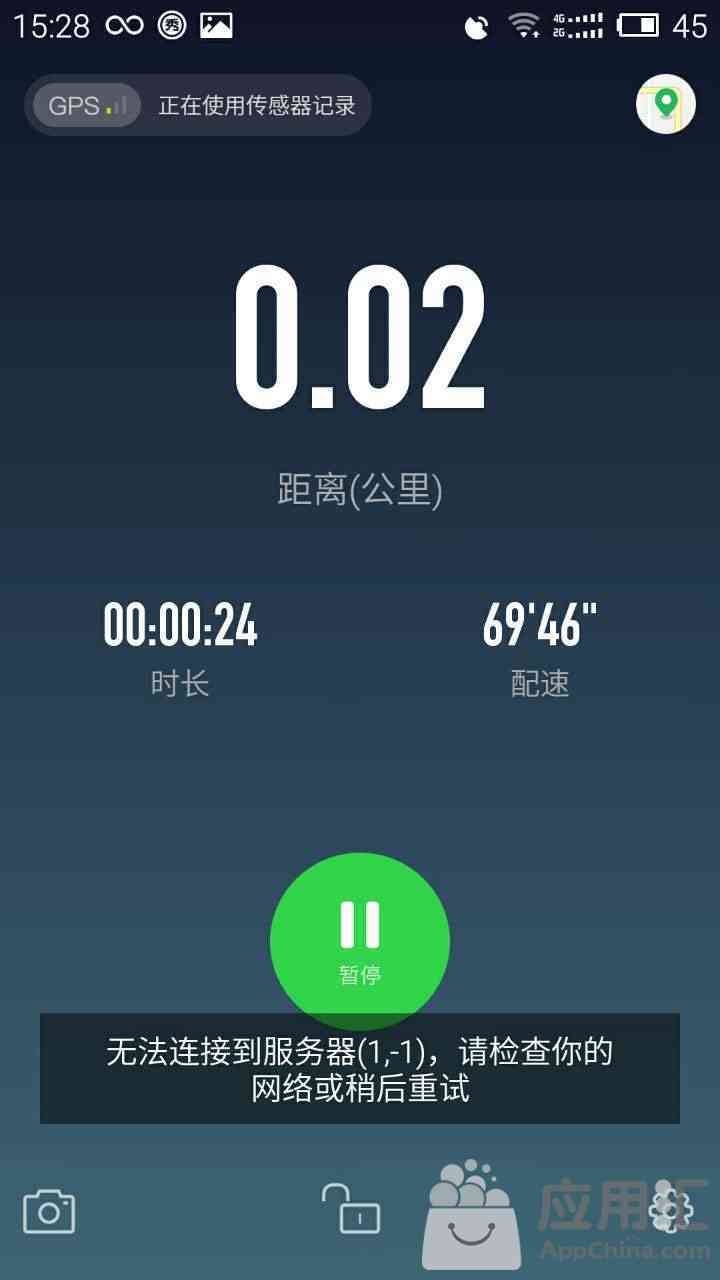The width and height of the screenshot is (720, 1280).
Task: Pause the run with the green 暂停 button
Action: (x=360, y=941)
